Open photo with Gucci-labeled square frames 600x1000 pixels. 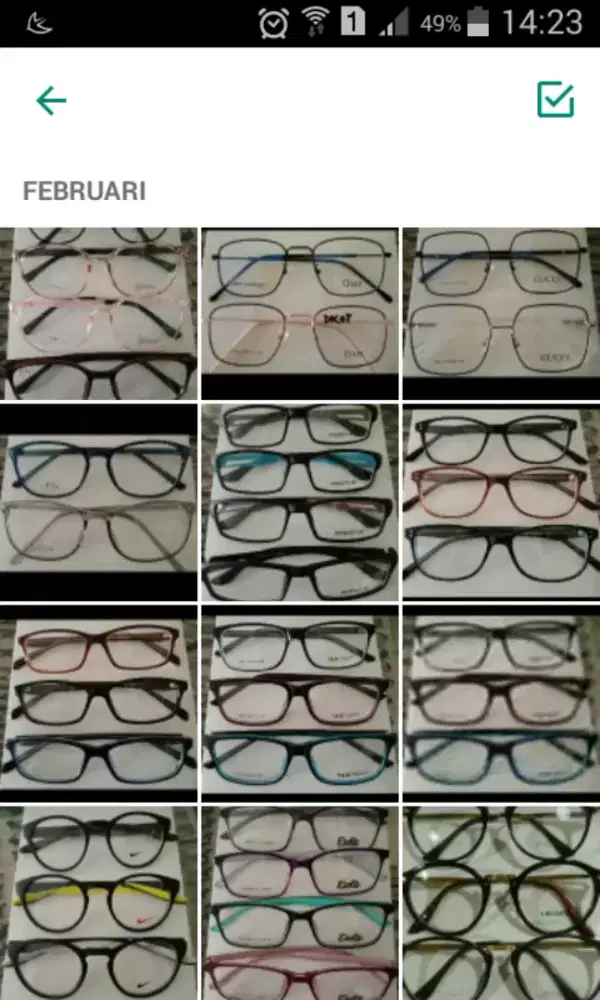point(501,314)
